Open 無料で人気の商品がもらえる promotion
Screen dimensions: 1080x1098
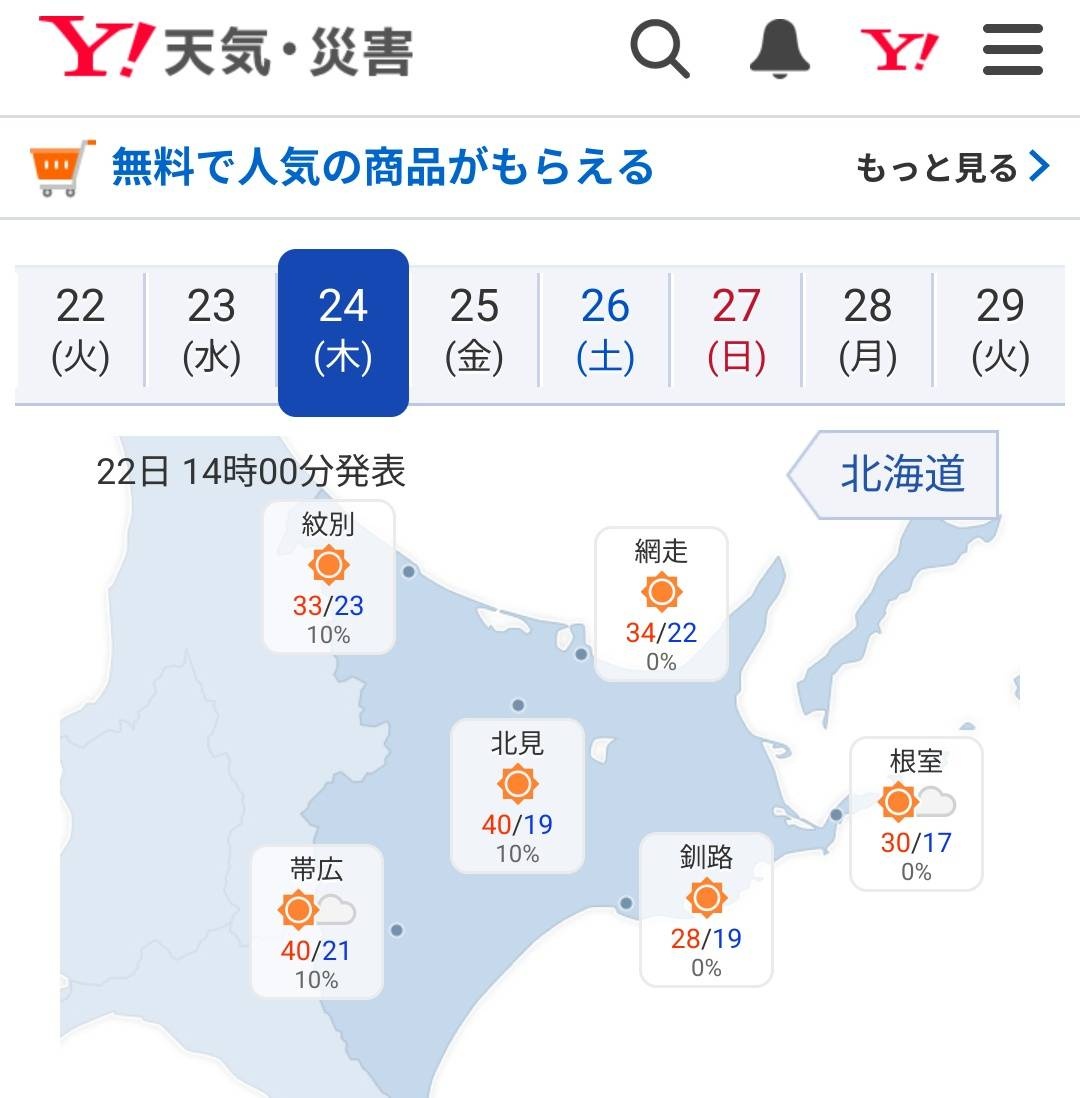382,168
